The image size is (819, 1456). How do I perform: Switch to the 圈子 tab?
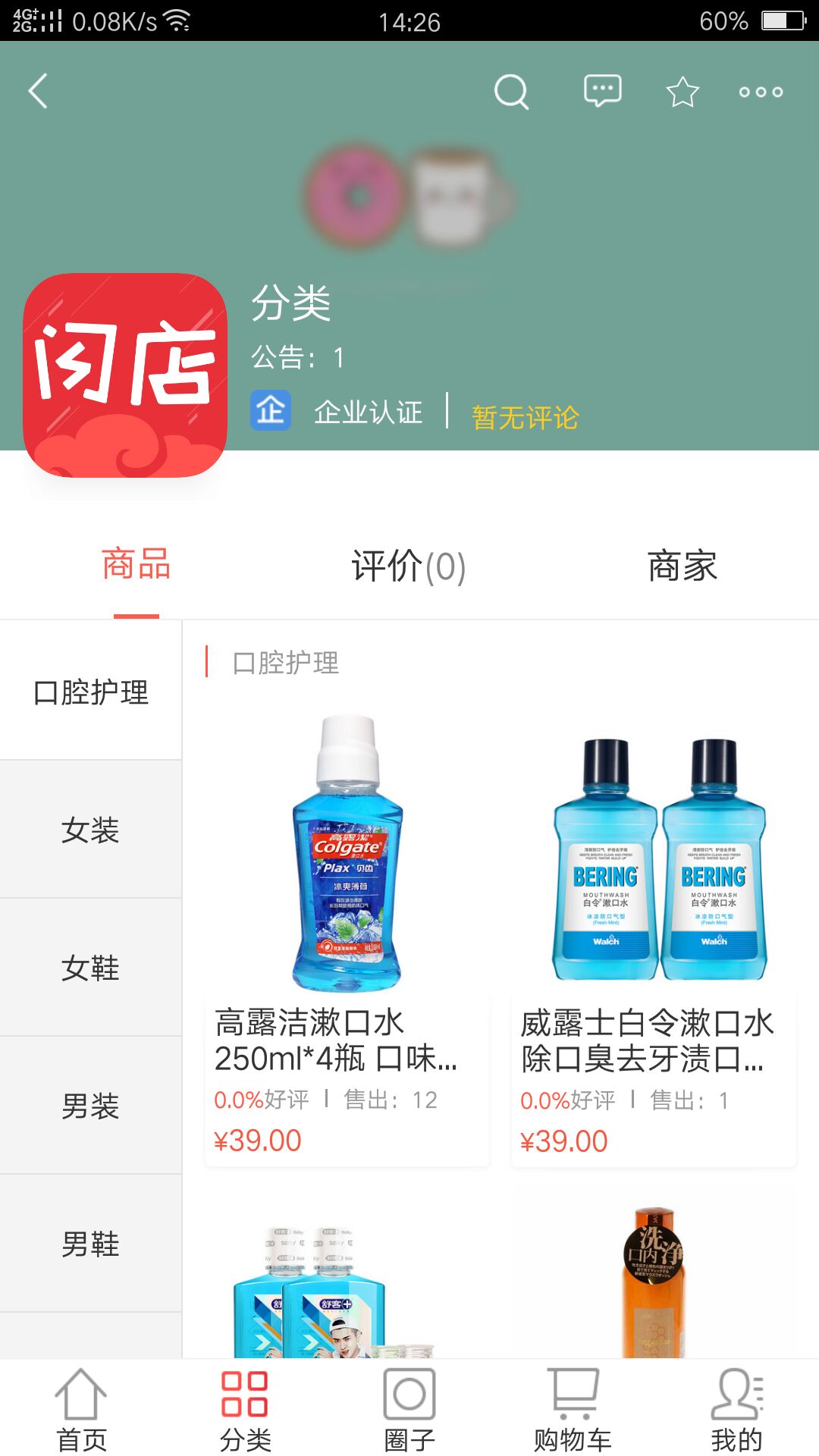(409, 1410)
